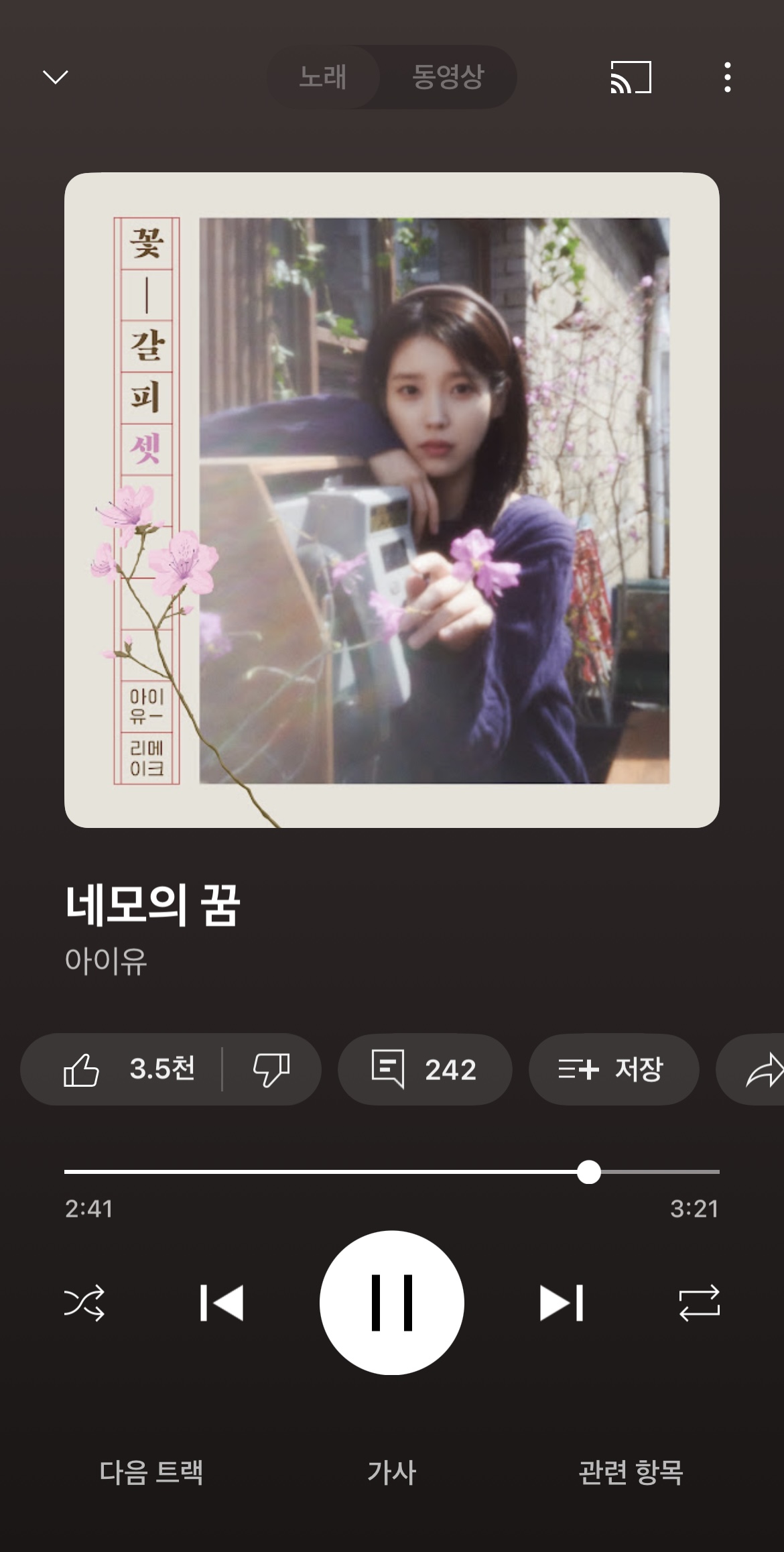Open the artist 아이유 page
This screenshot has height=1552, width=784.
click(106, 961)
